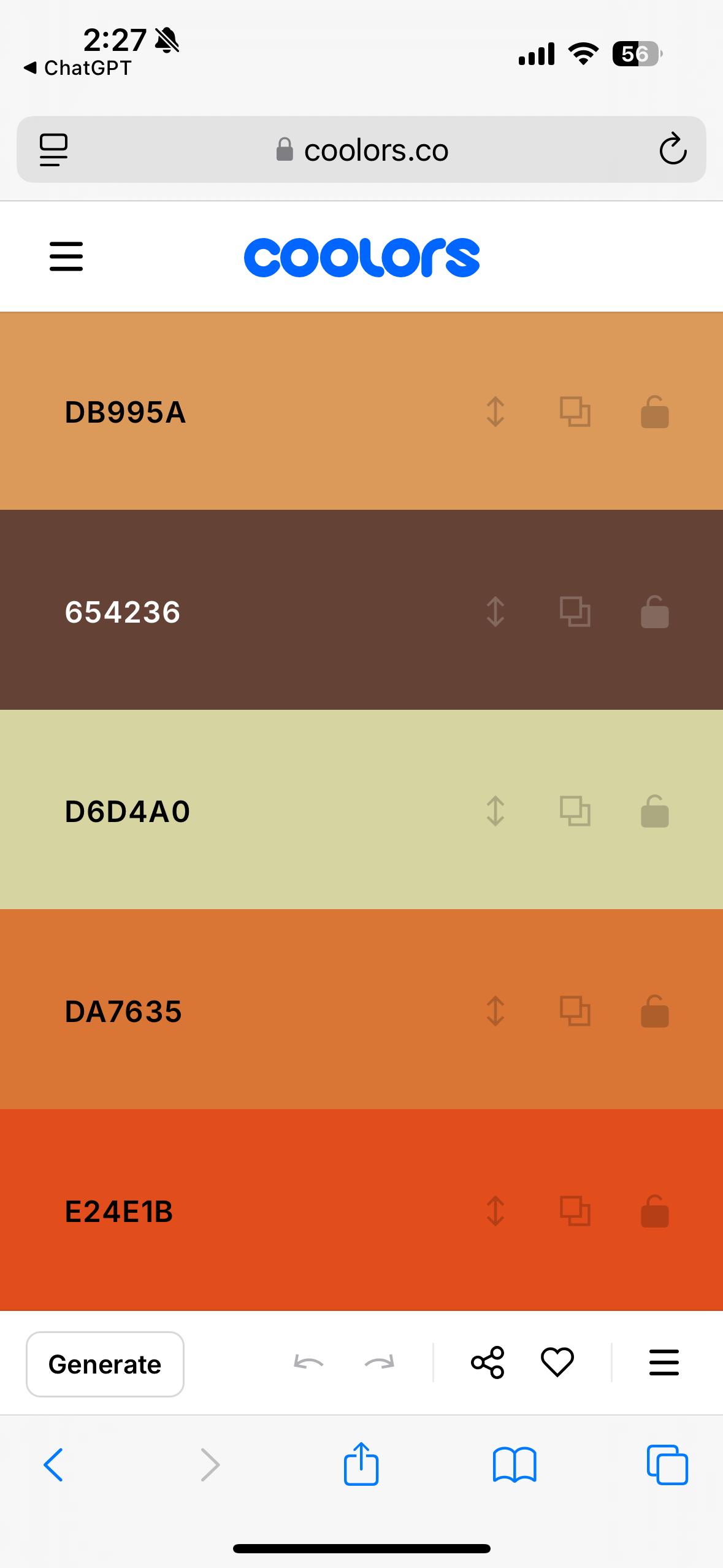Open the hamburger menu beside Coolors logo
The height and width of the screenshot is (1568, 723).
pyautogui.click(x=66, y=256)
